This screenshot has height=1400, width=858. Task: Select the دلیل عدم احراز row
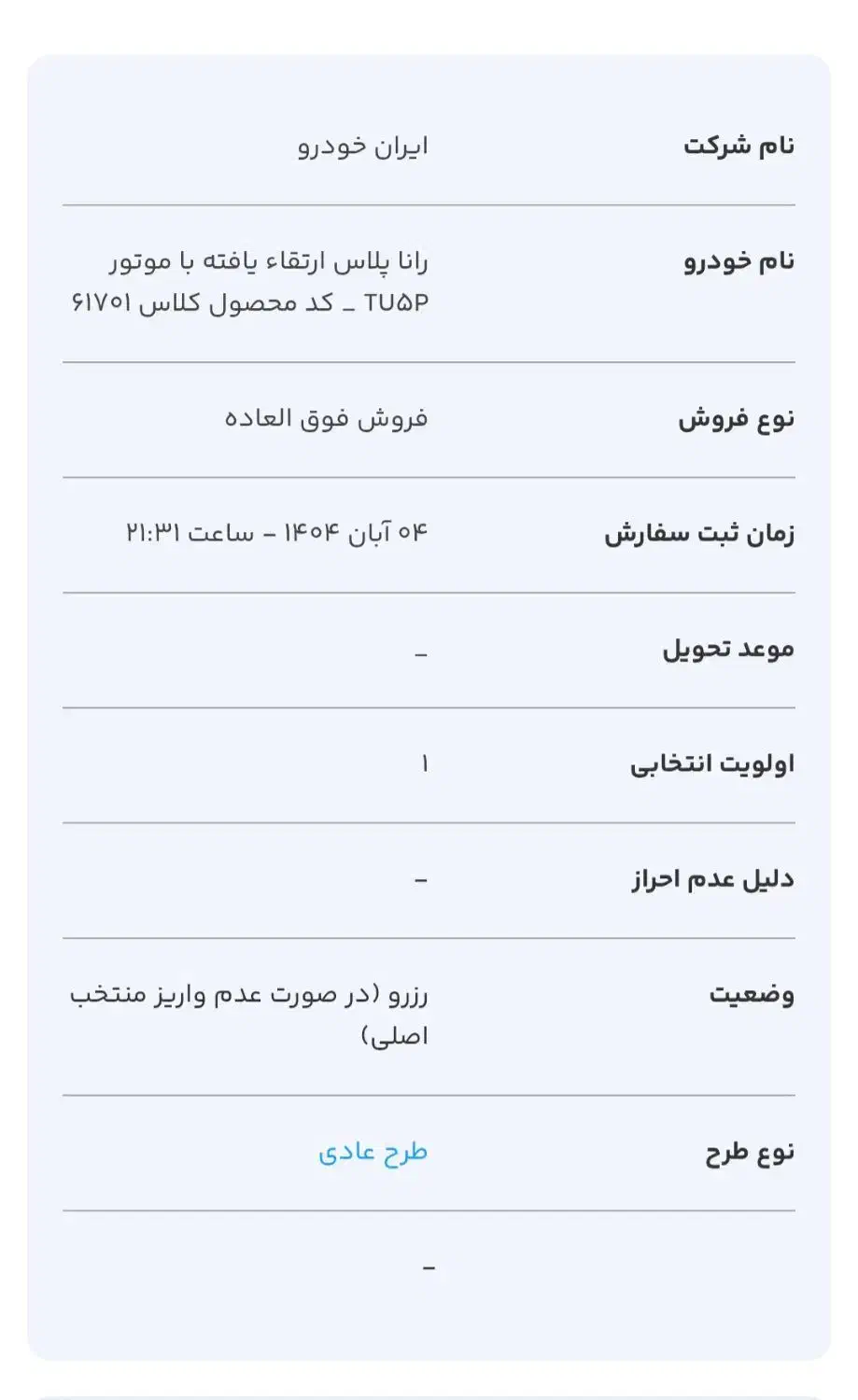(x=713, y=877)
